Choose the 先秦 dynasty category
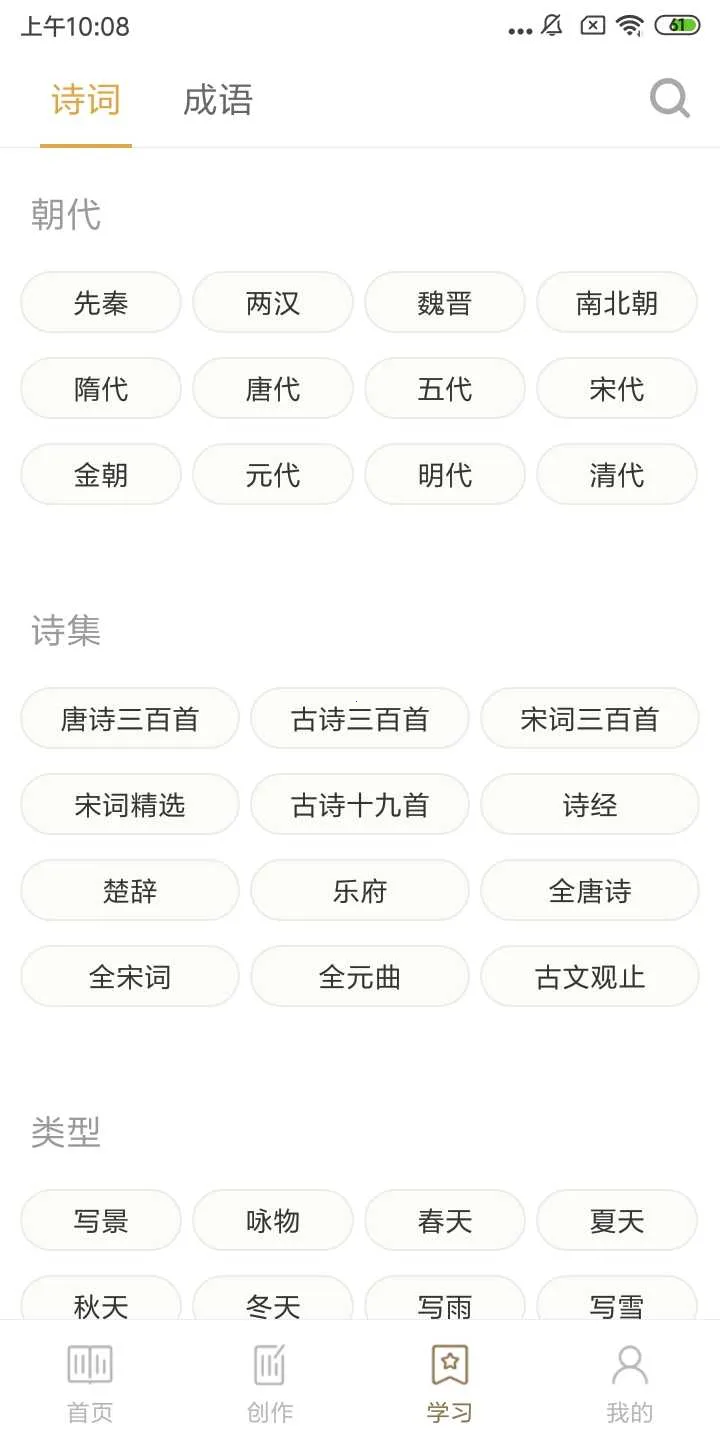Image resolution: width=720 pixels, height=1440 pixels. click(100, 302)
